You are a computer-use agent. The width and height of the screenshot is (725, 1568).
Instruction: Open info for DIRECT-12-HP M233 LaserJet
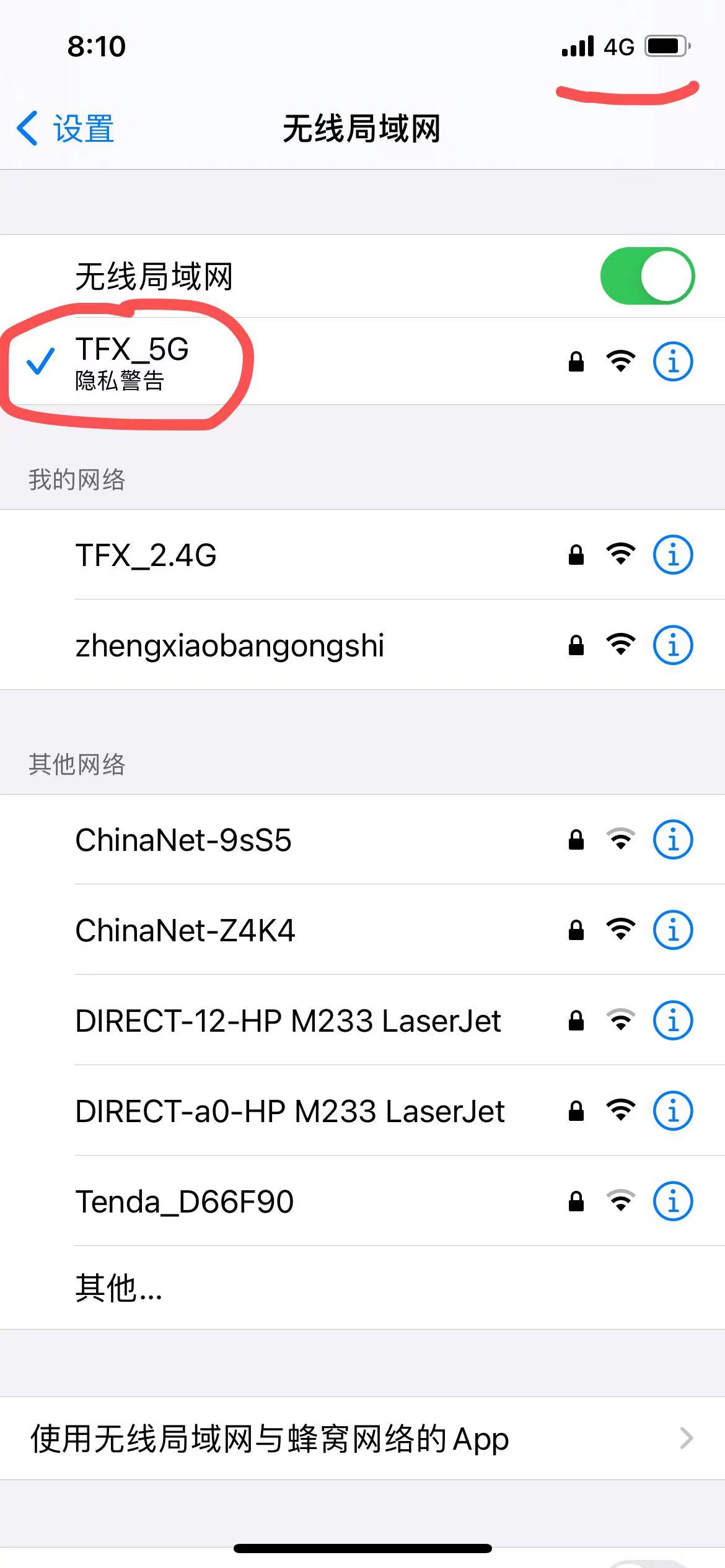672,1021
